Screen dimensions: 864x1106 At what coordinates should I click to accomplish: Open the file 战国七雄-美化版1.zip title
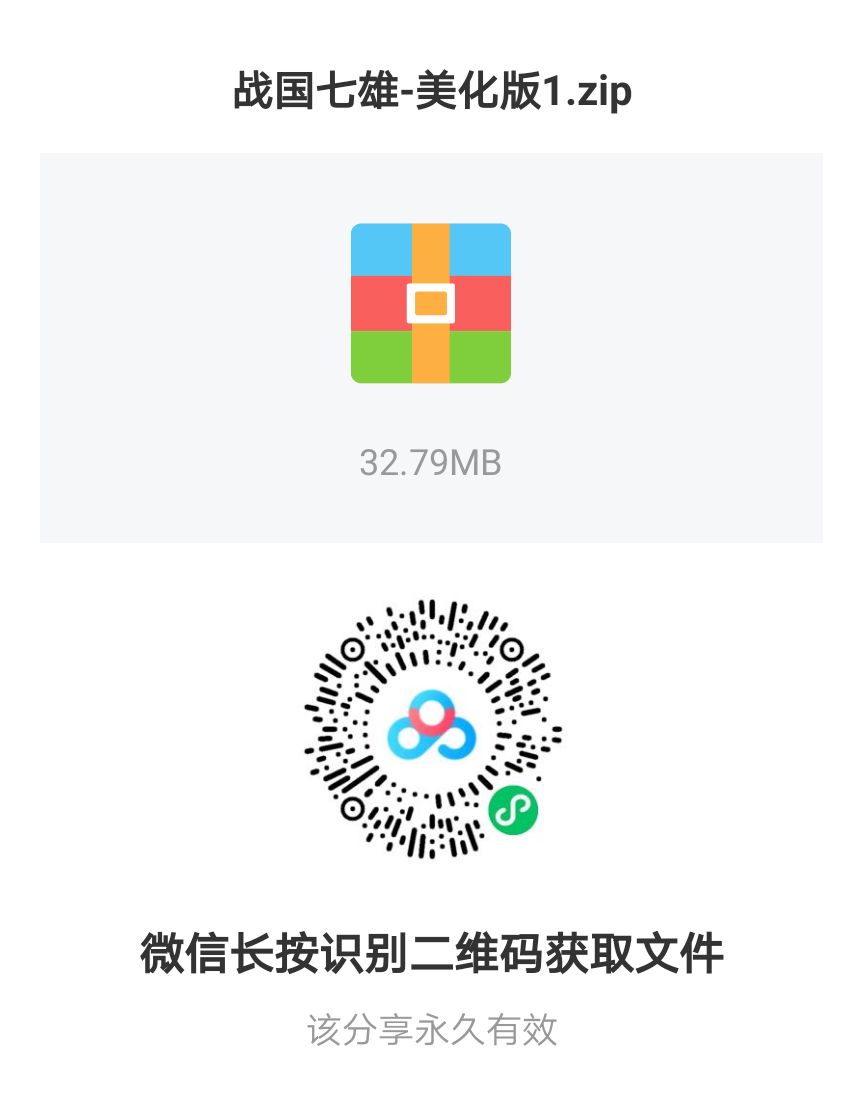point(430,93)
